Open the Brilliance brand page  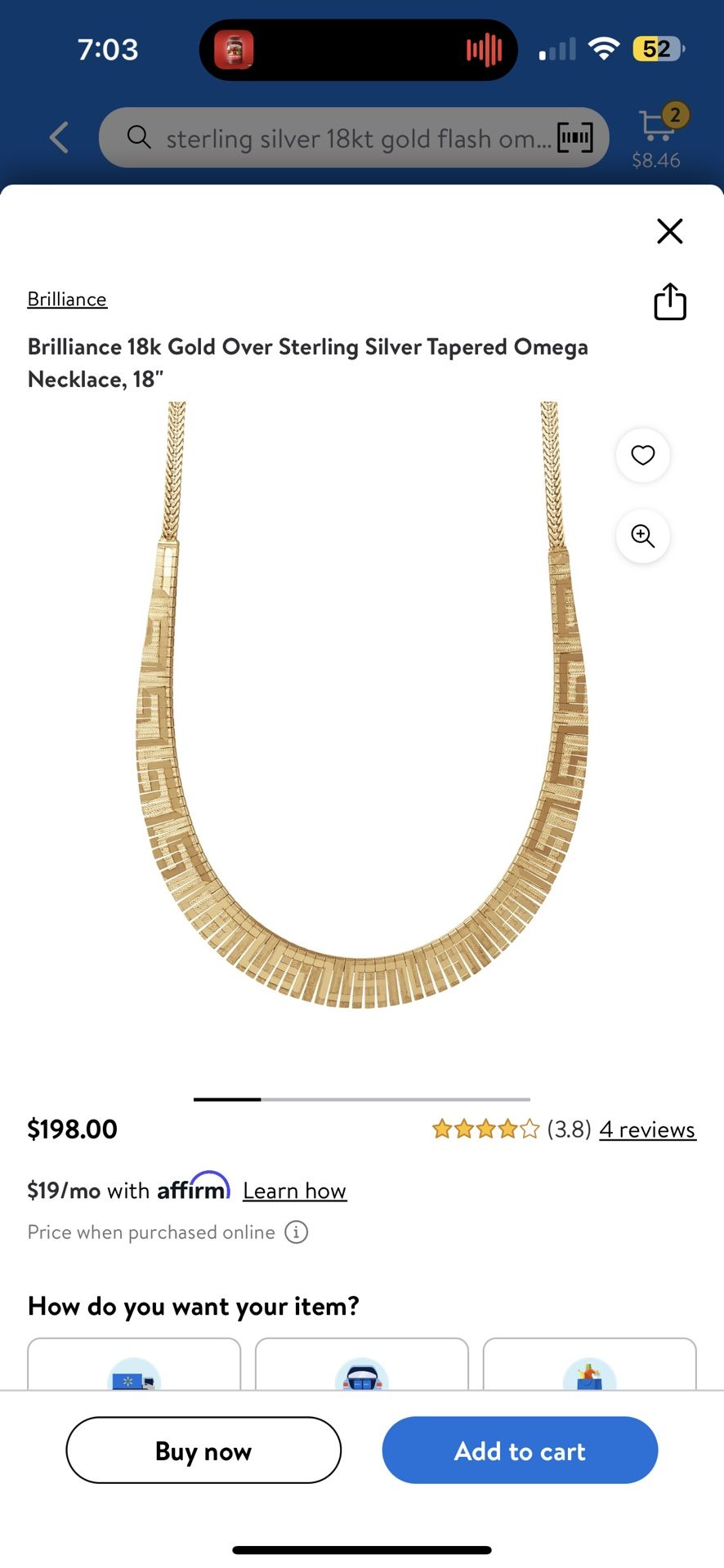click(67, 299)
